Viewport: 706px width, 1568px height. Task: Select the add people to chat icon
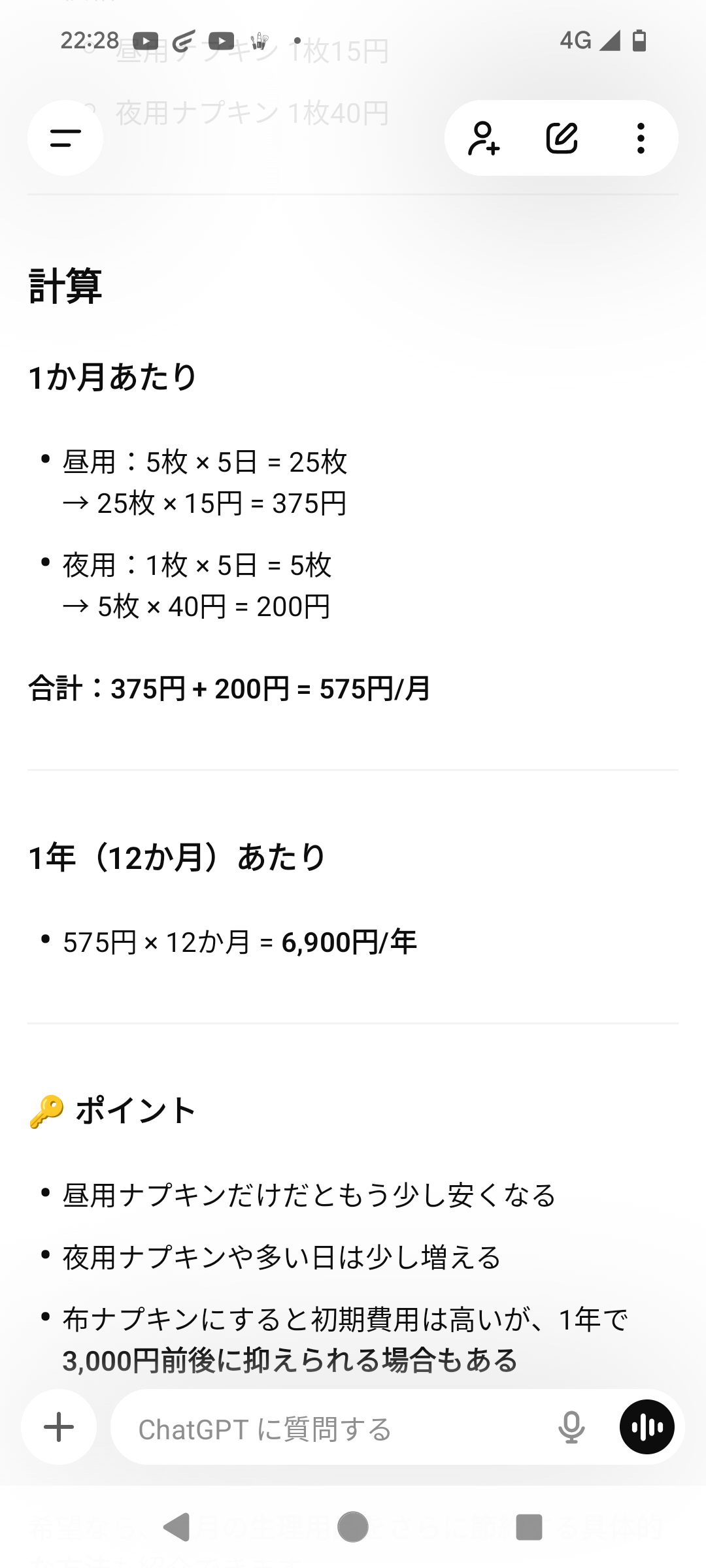[484, 138]
